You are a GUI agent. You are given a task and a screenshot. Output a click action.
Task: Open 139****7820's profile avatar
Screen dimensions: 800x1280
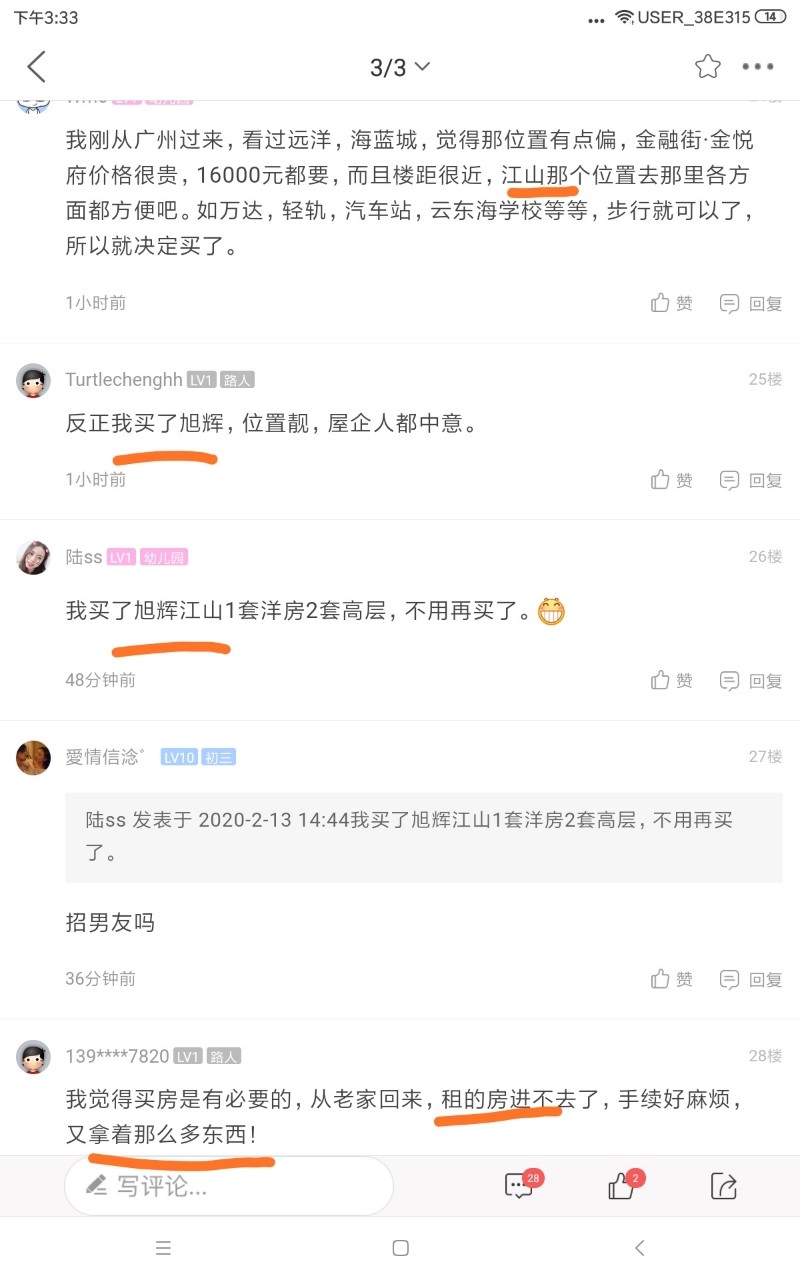tap(34, 1057)
